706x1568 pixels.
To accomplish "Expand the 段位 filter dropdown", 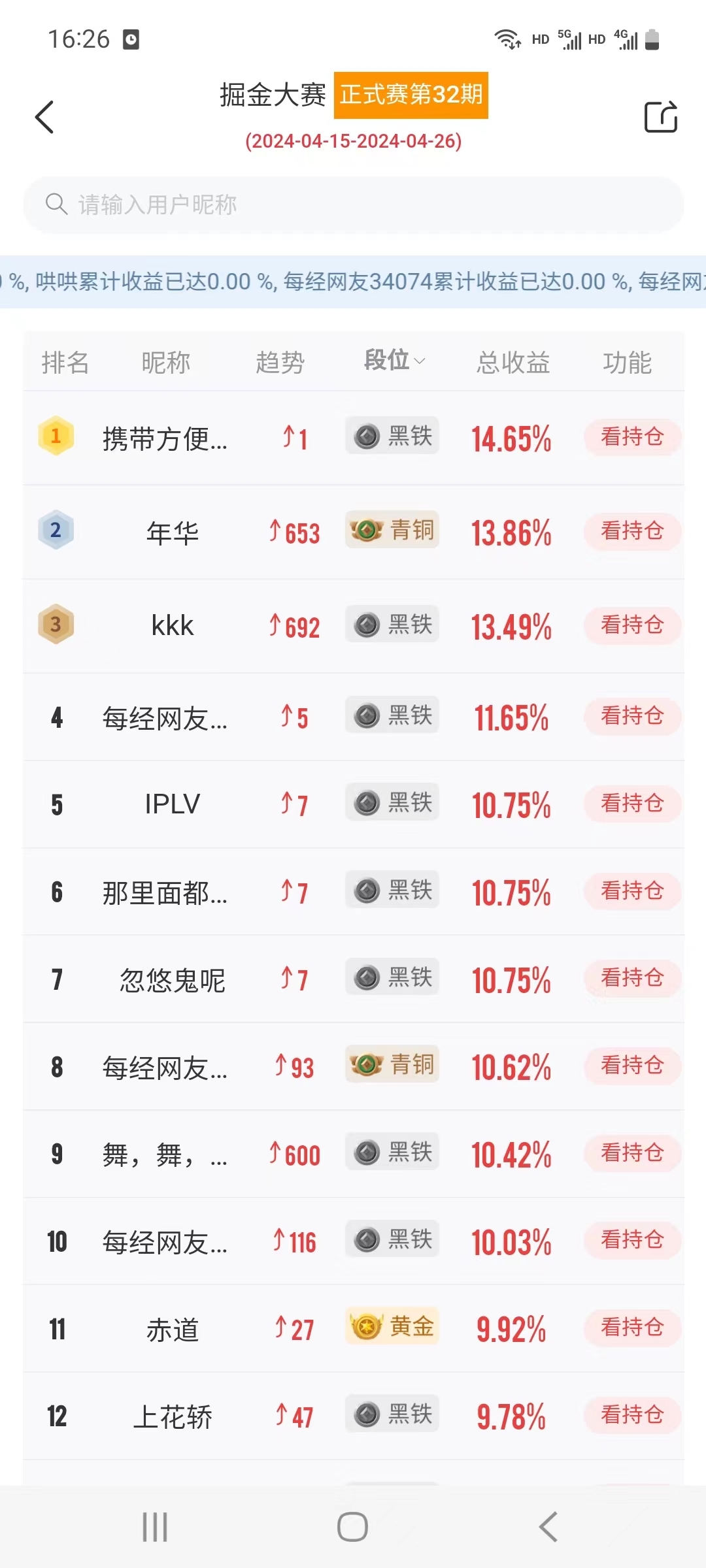I will (x=395, y=361).
